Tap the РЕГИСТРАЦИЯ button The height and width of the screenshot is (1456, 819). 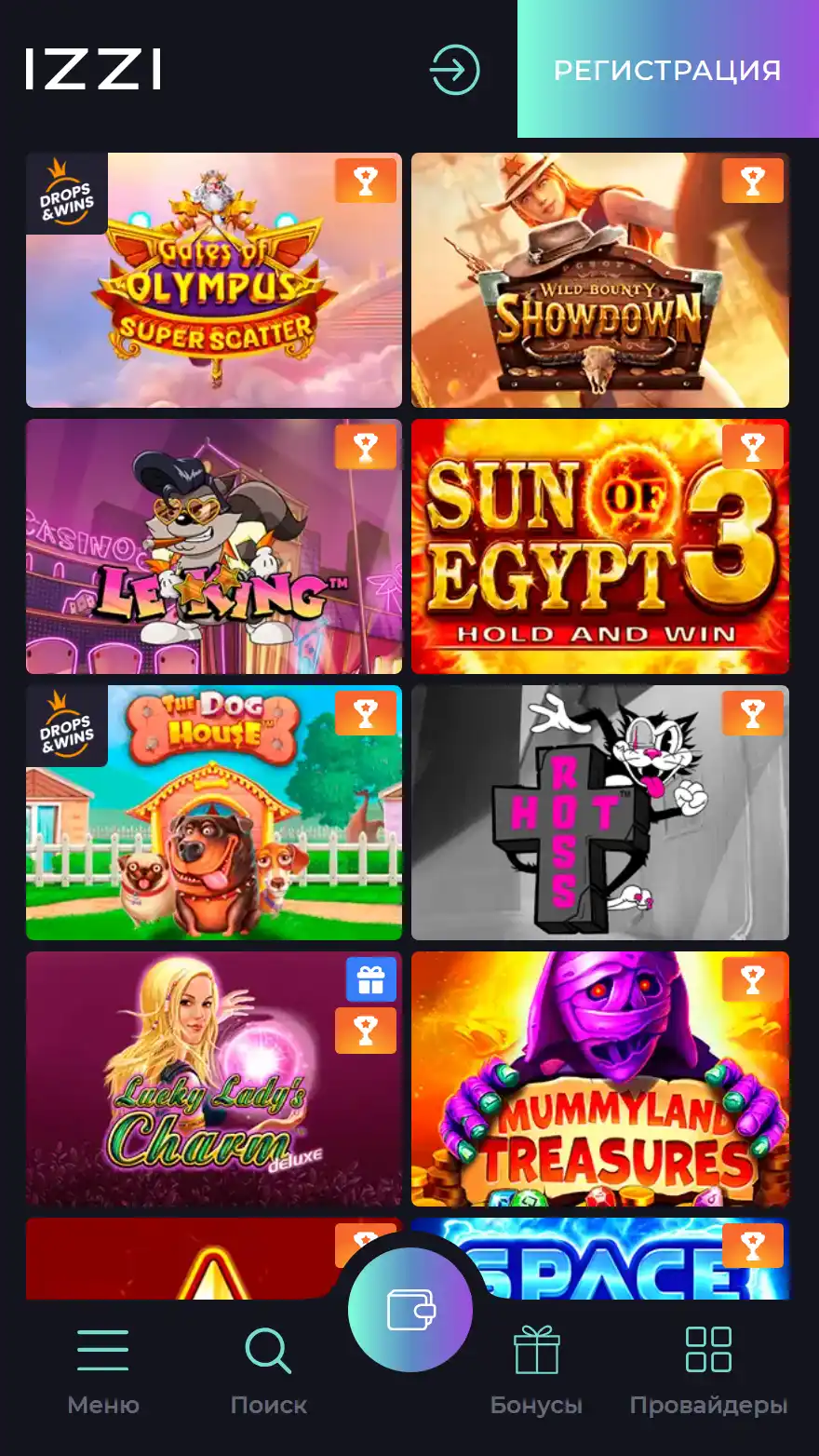(x=667, y=70)
